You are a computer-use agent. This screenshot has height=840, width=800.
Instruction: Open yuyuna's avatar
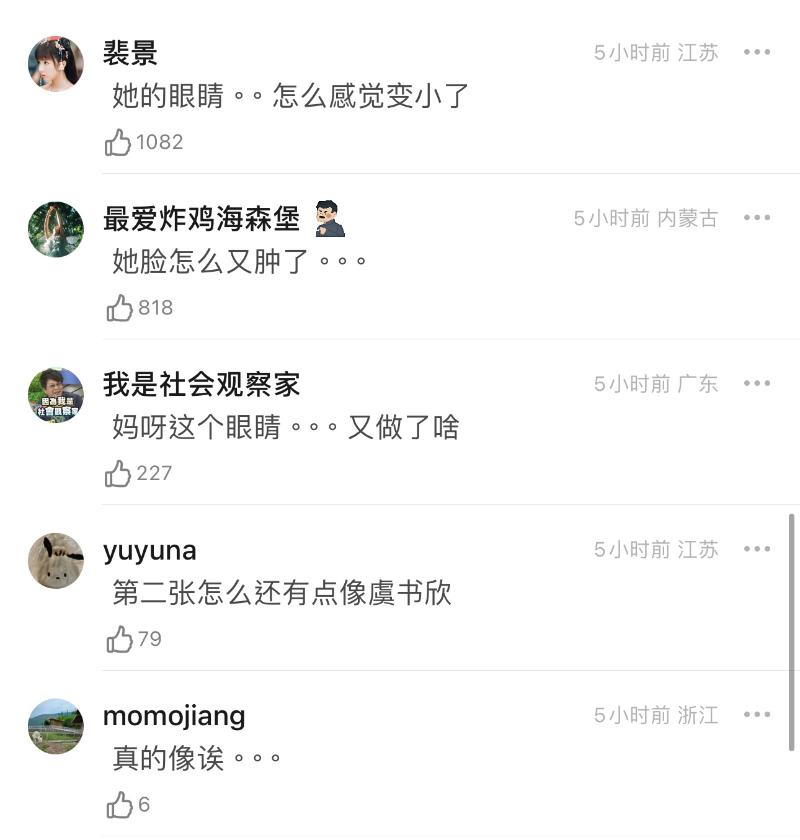tap(56, 561)
